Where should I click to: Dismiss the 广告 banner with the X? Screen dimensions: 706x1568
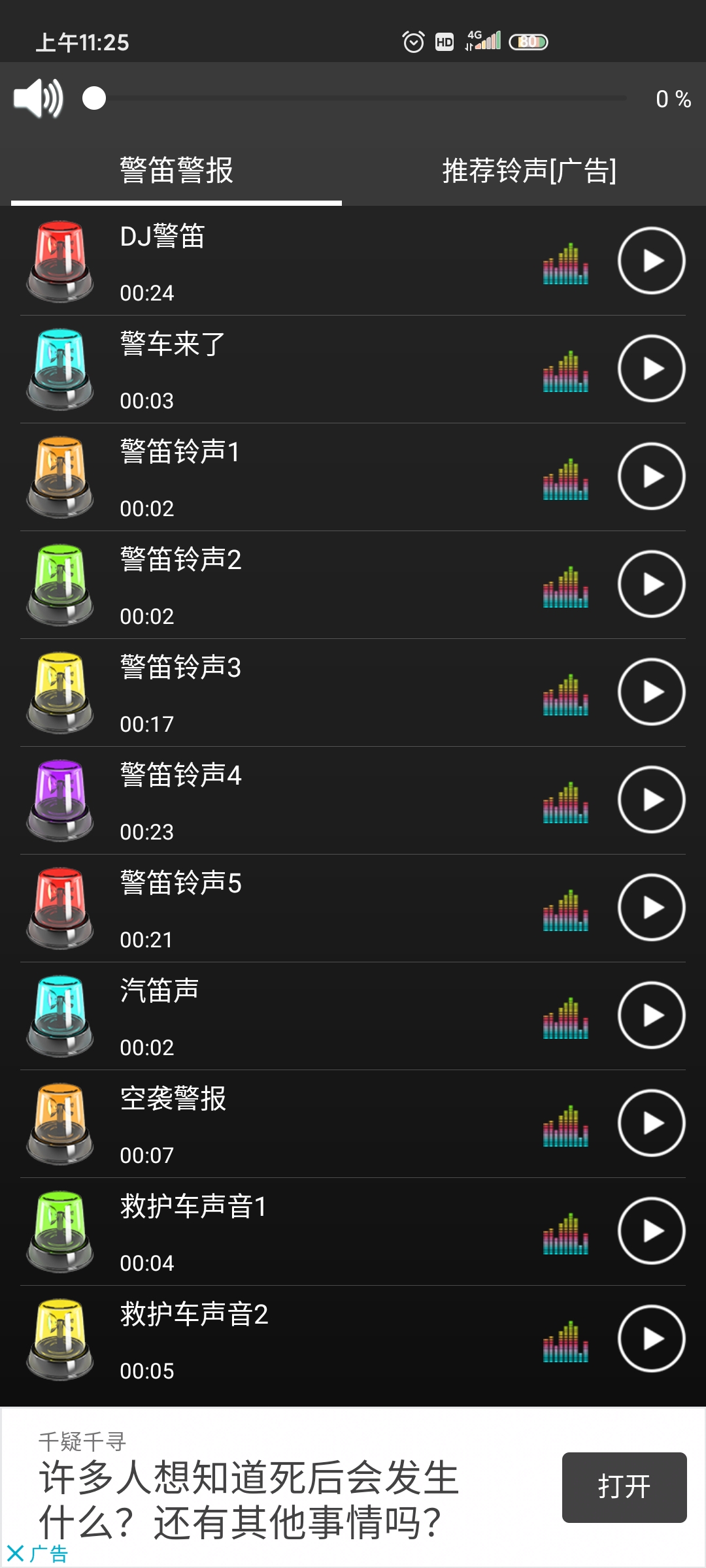coord(15,1554)
